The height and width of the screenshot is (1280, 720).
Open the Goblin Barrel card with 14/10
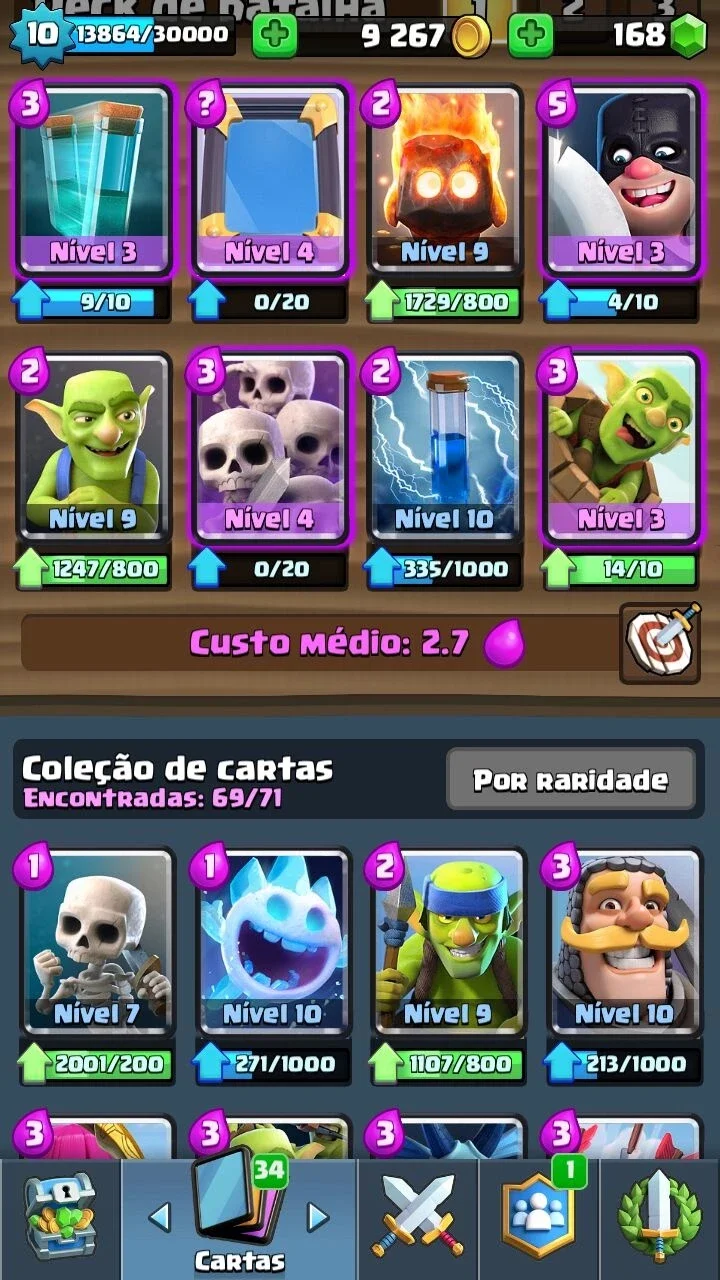(x=620, y=449)
